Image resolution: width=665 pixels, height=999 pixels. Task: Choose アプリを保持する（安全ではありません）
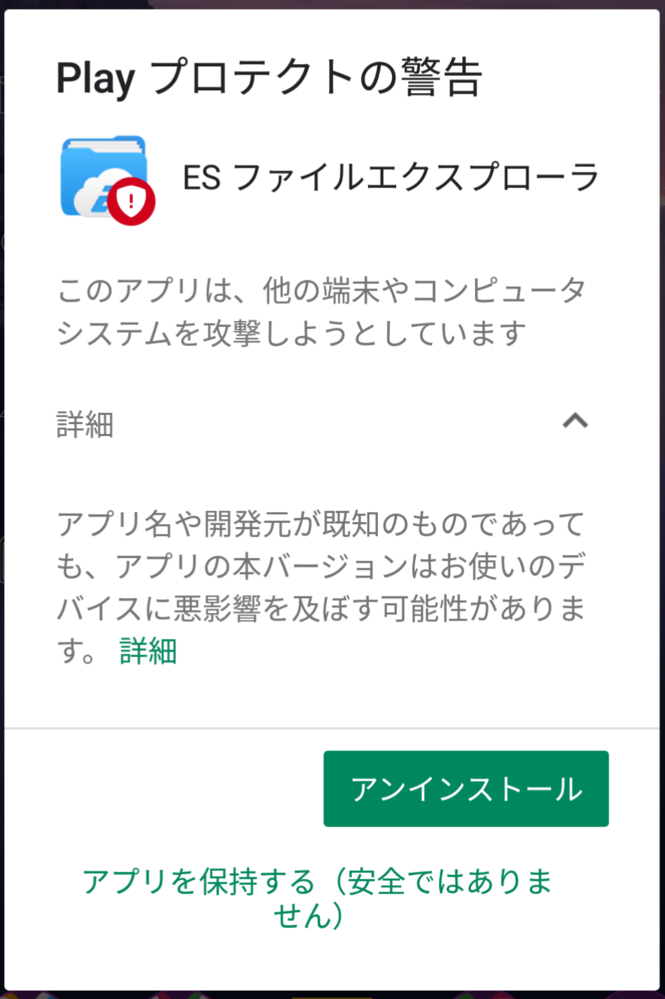pyautogui.click(x=318, y=897)
